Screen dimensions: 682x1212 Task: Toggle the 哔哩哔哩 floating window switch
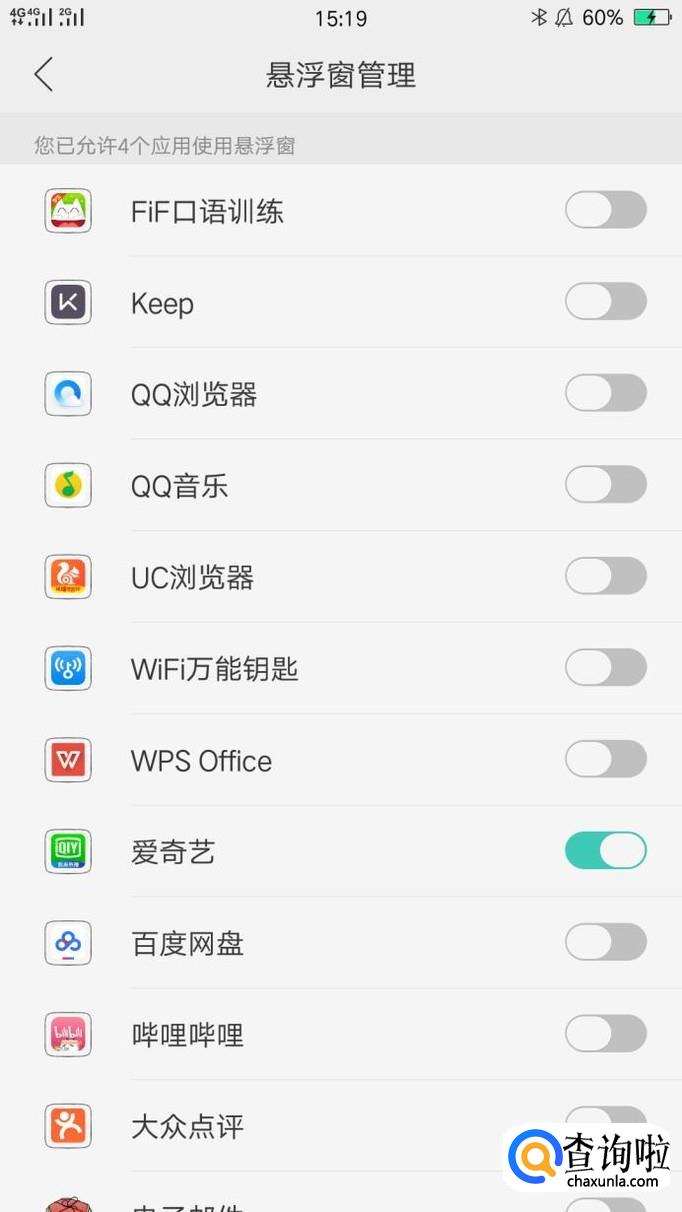pyautogui.click(x=605, y=1034)
